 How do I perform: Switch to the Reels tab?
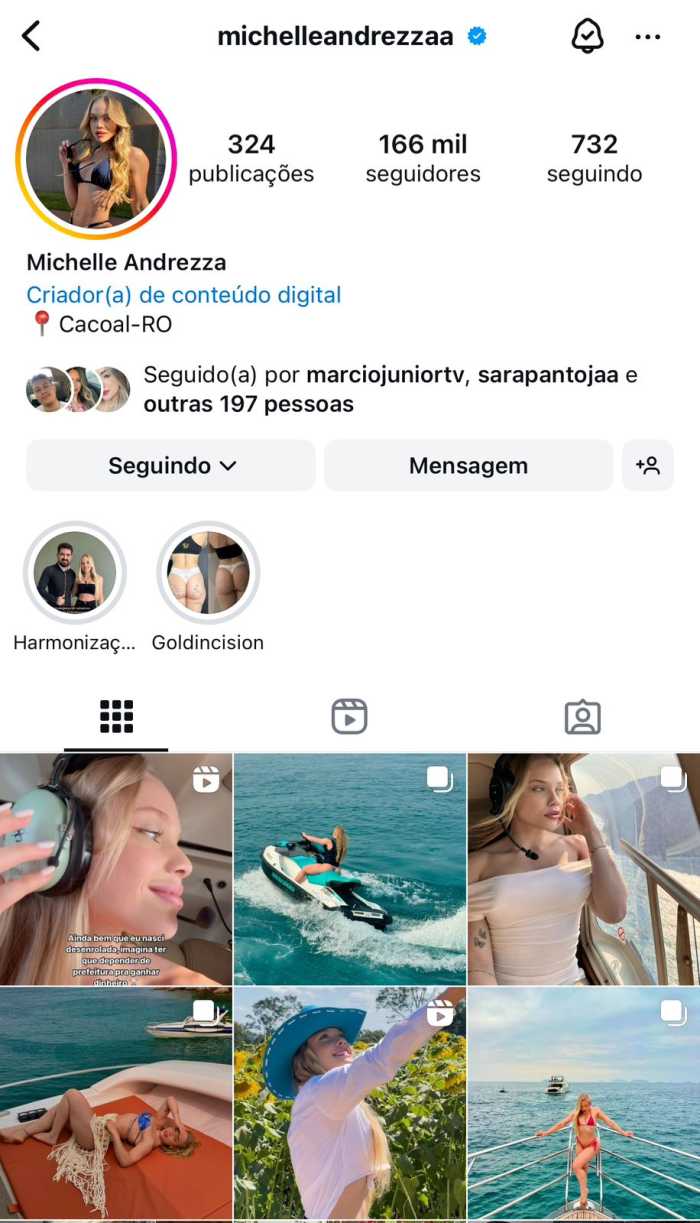349,717
